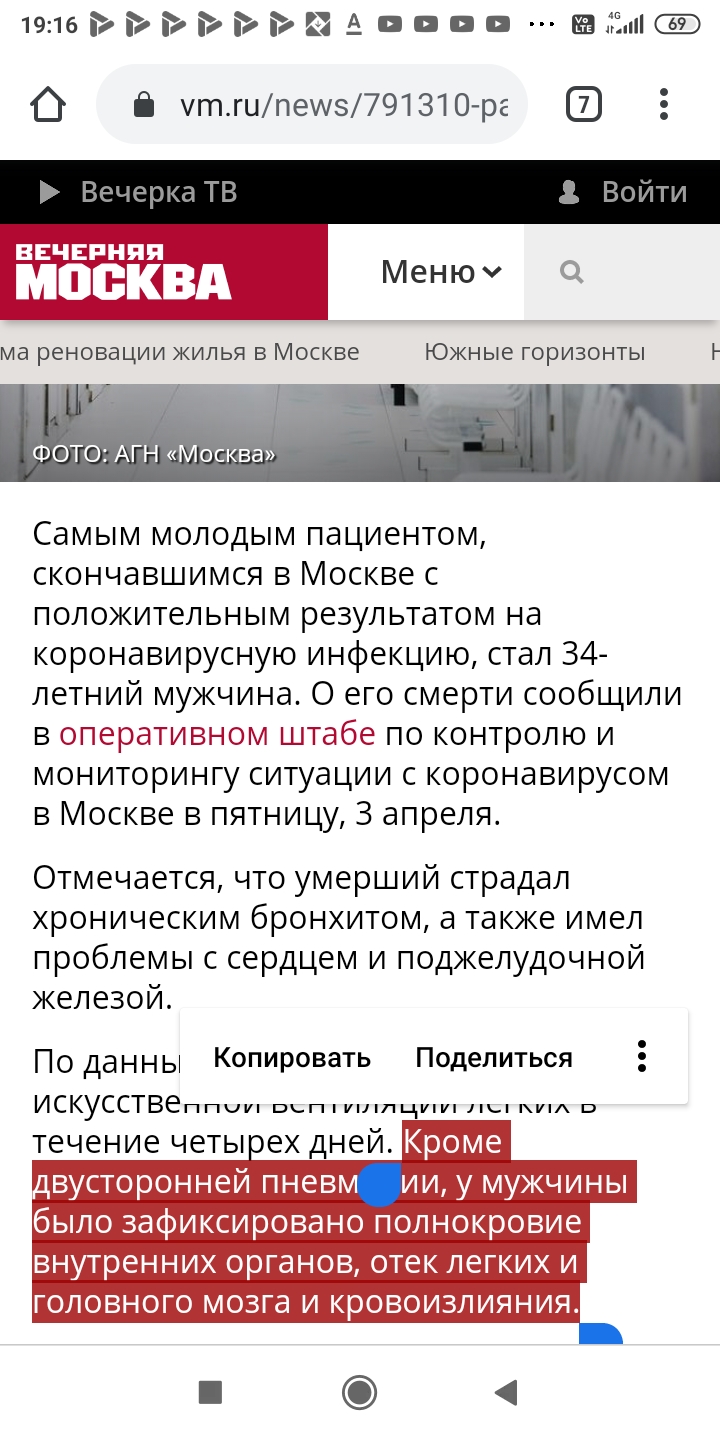Open the Chrome home page button
The width and height of the screenshot is (720, 1440).
coord(48,104)
